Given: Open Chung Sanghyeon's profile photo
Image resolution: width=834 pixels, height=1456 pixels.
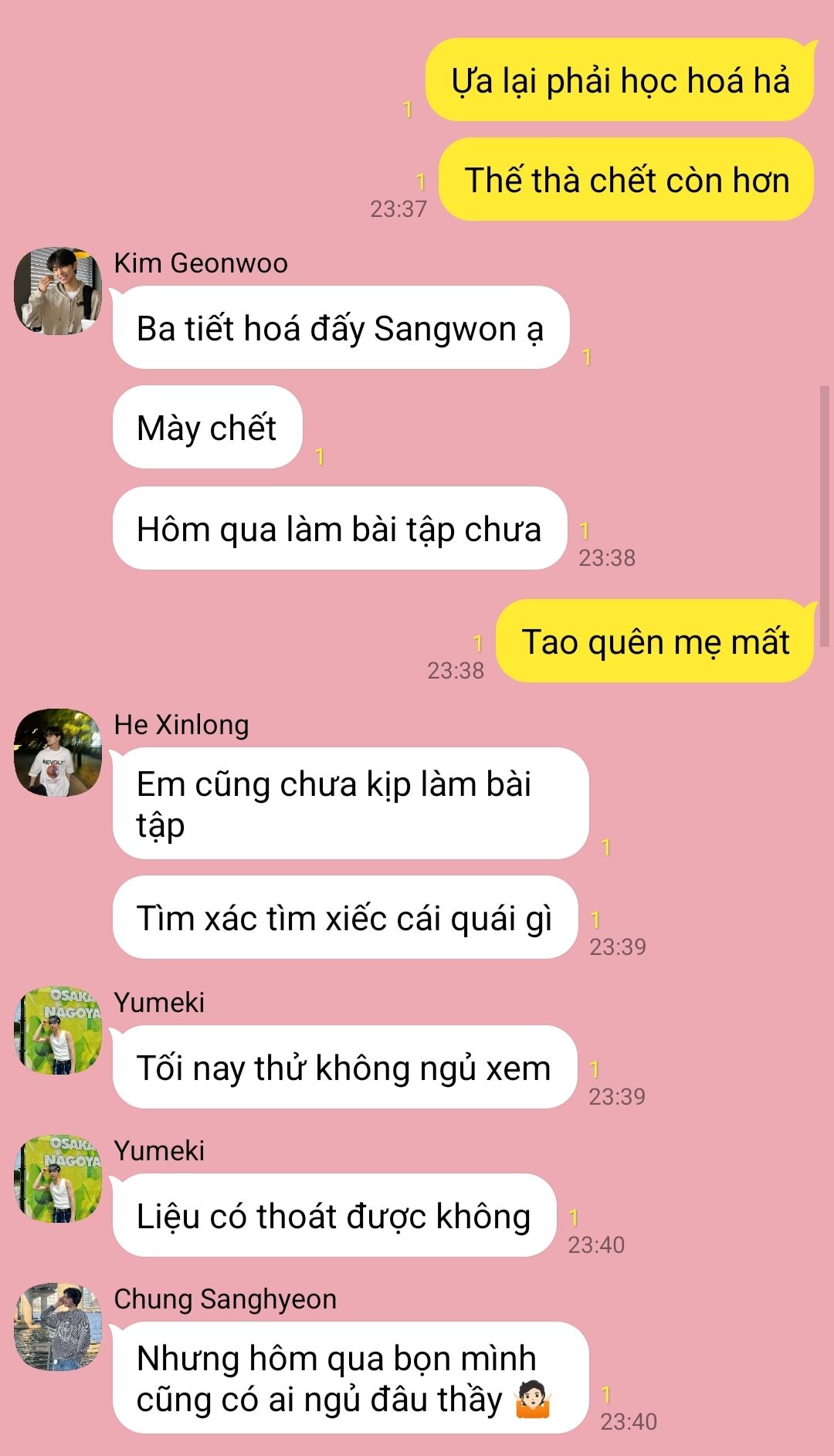Looking at the screenshot, I should point(58,1327).
